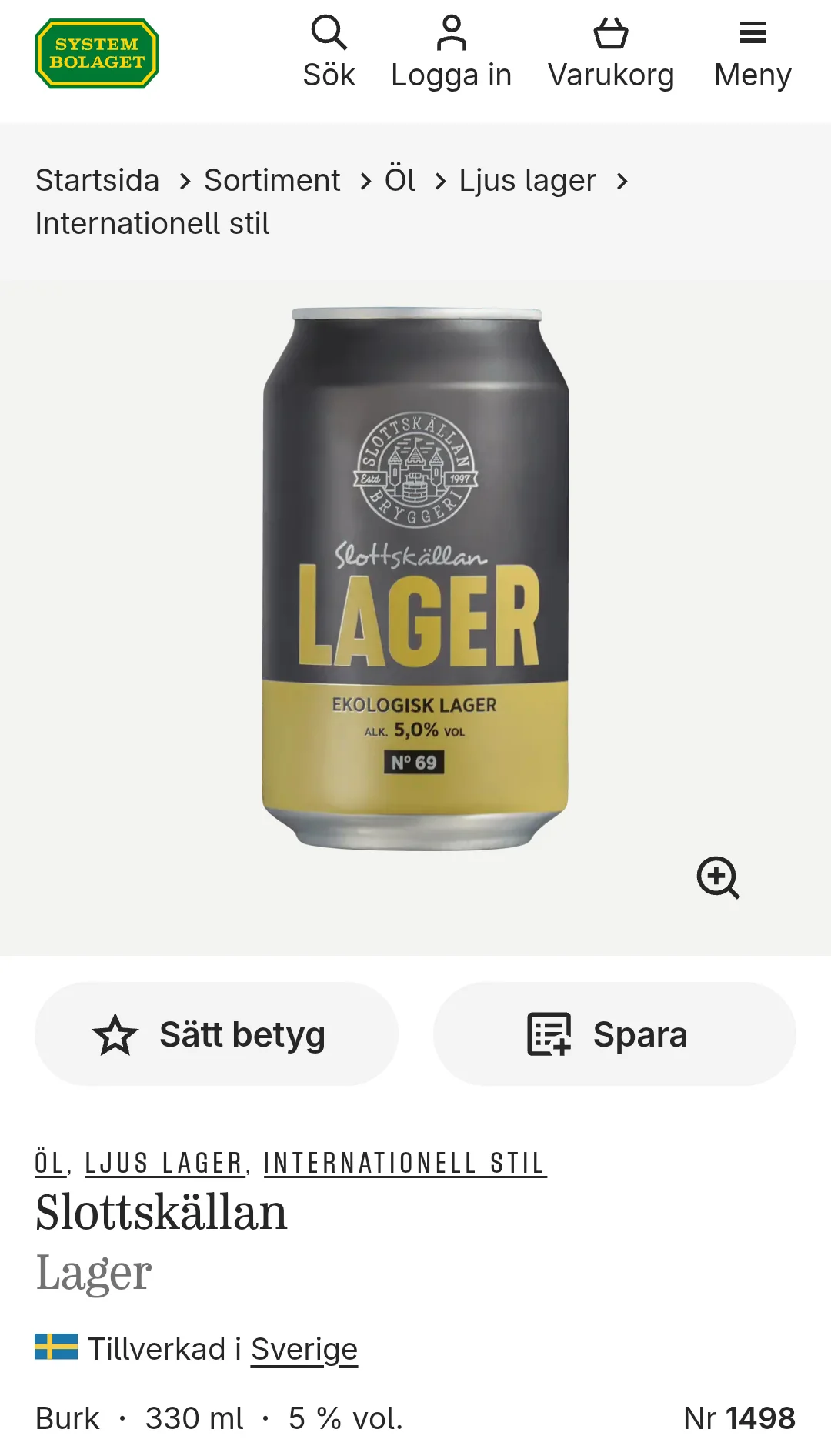The height and width of the screenshot is (1456, 831).
Task: Navigate to Öl breadcrumb category
Action: point(400,181)
